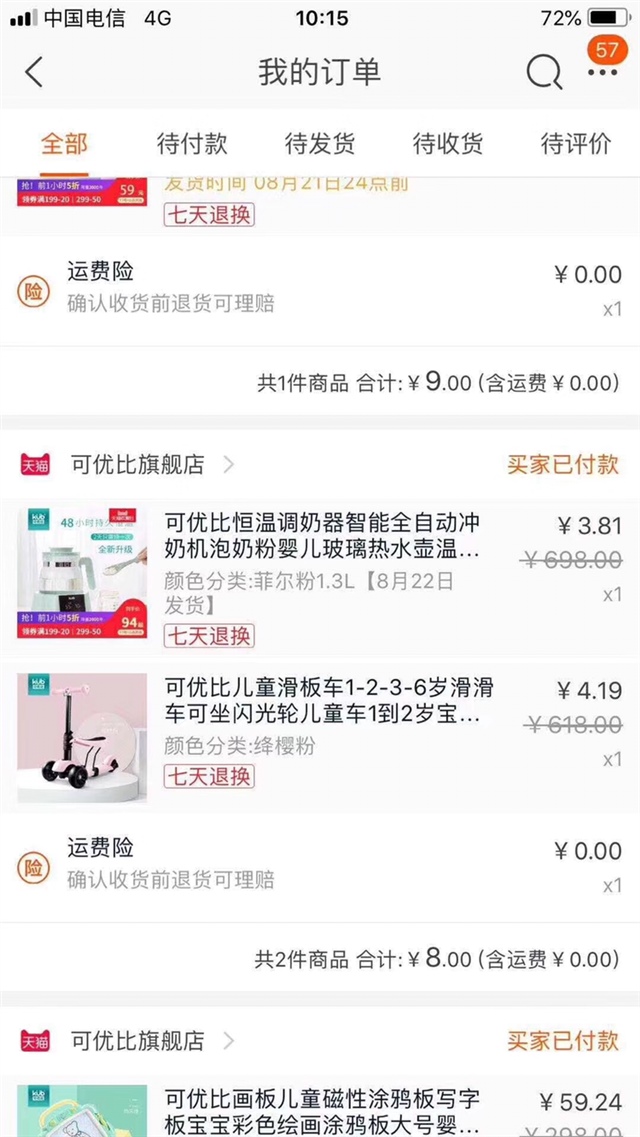Go back from My Orders
Viewport: 640px width, 1137px height.
[x=35, y=72]
